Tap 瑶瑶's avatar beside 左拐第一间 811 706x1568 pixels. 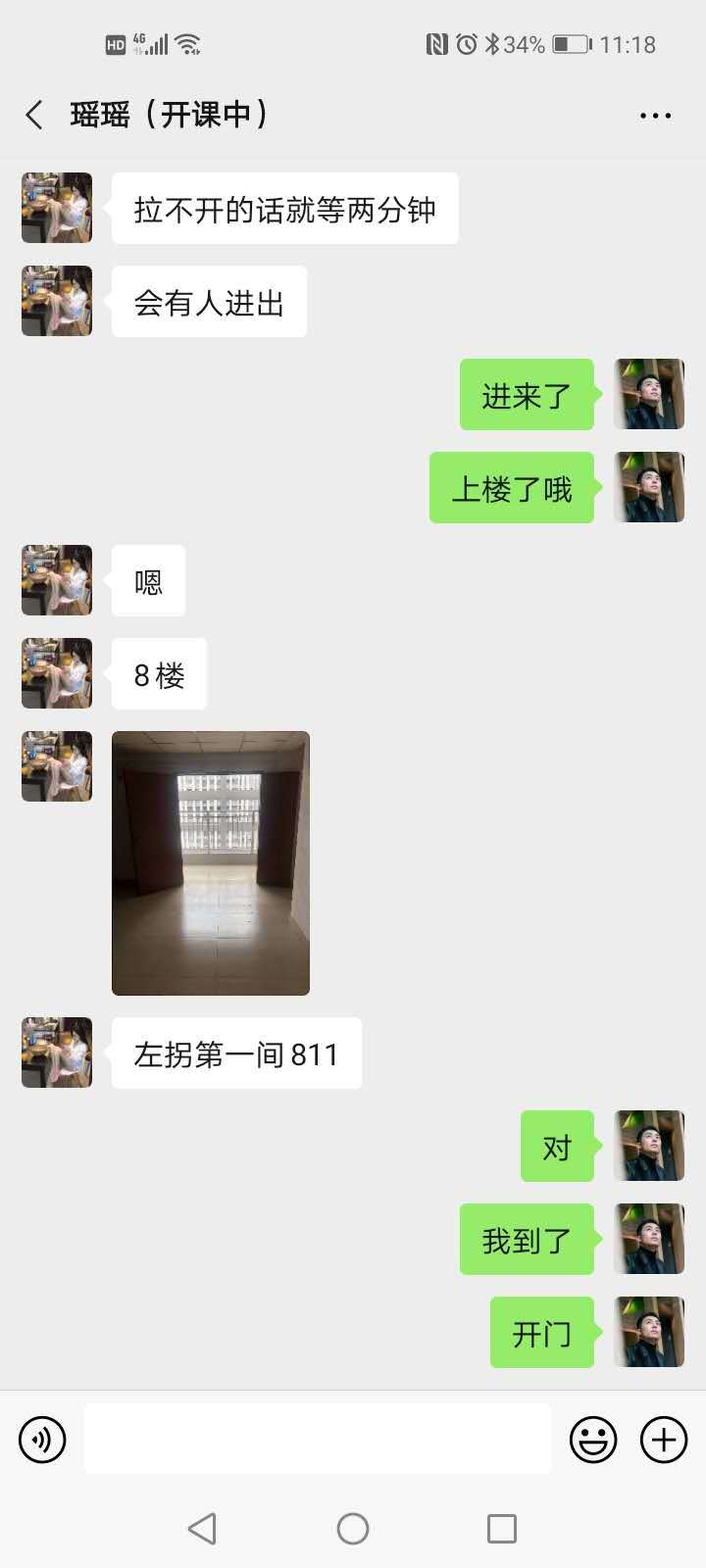tap(57, 1053)
